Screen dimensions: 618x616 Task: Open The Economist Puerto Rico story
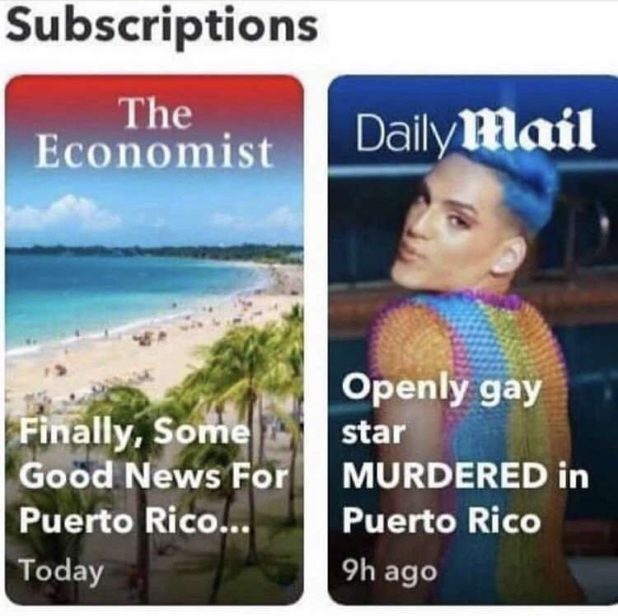coord(154,340)
